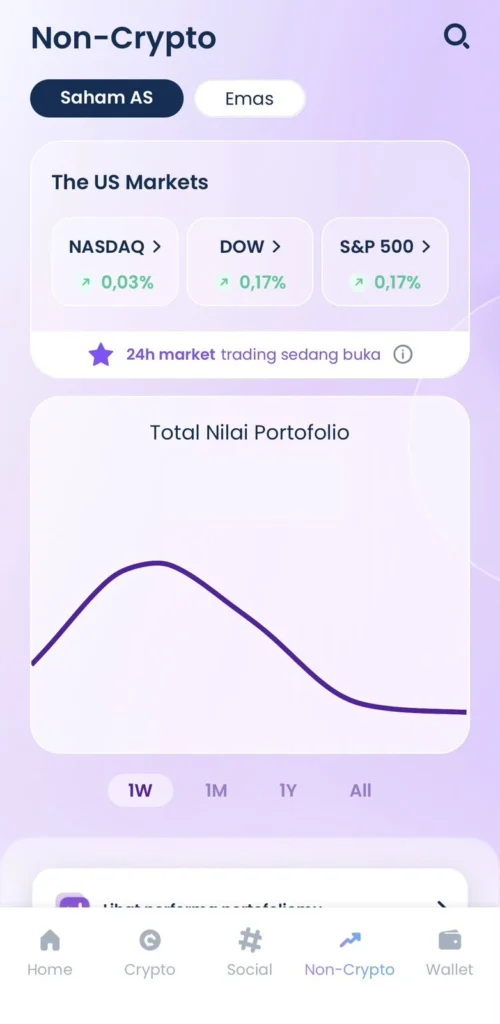Tap the info icon beside 24h market
The height and width of the screenshot is (1024, 500).
pos(403,355)
